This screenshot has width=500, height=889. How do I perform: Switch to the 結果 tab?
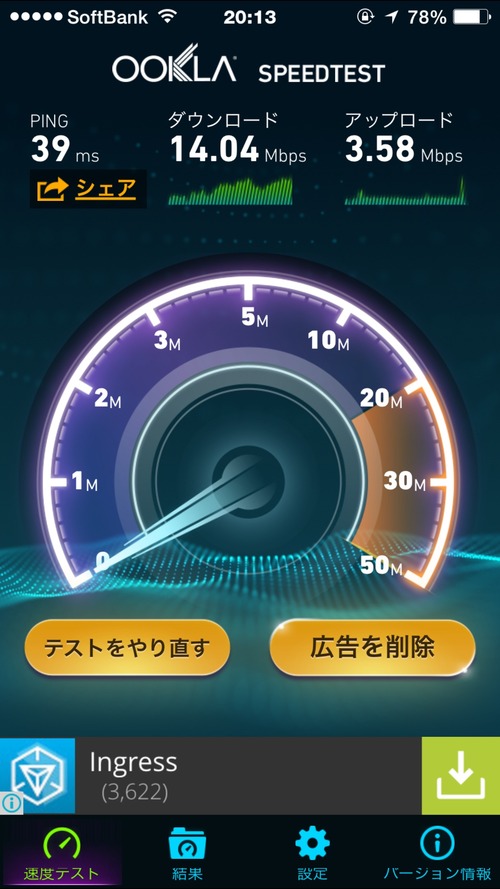click(187, 852)
